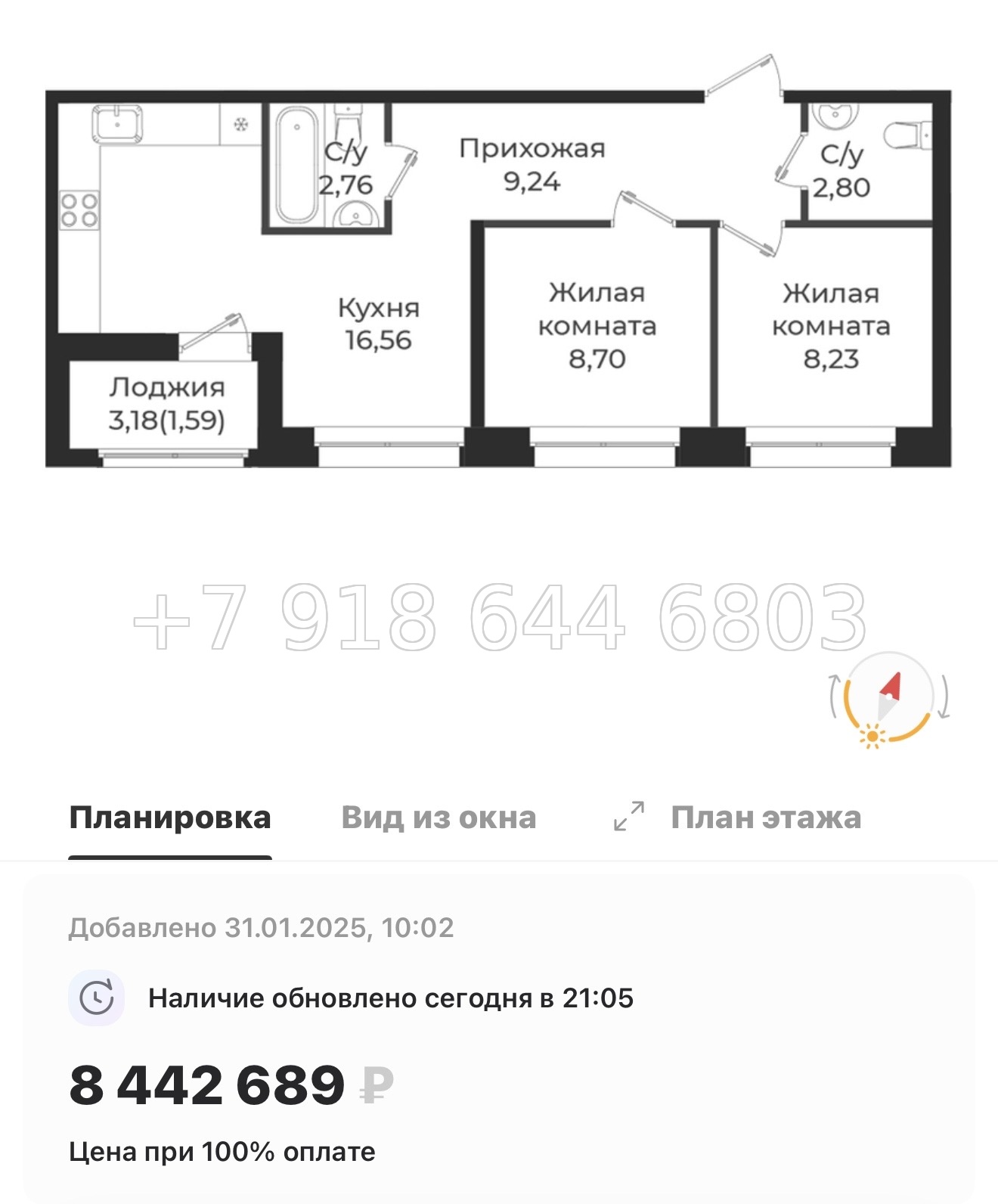Select the Планировка tab
This screenshot has width=998, height=1204.
(x=170, y=817)
